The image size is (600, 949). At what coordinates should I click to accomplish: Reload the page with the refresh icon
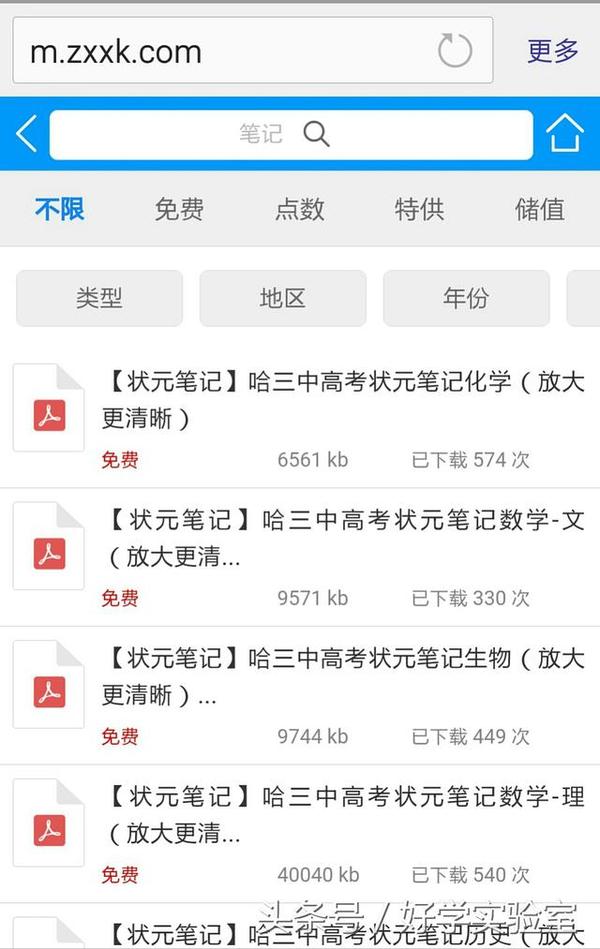coord(455,50)
